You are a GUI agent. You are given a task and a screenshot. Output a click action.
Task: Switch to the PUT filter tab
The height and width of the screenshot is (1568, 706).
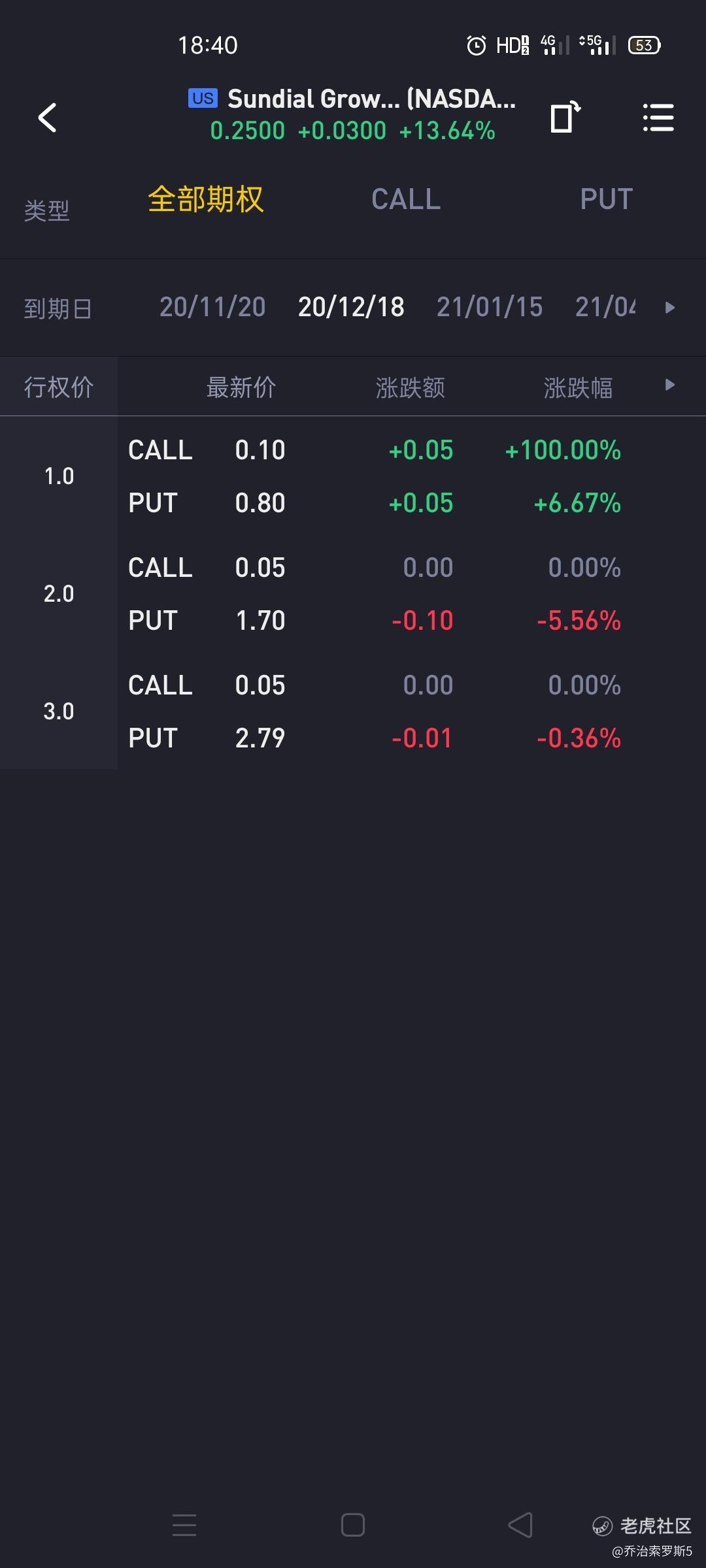(x=606, y=199)
